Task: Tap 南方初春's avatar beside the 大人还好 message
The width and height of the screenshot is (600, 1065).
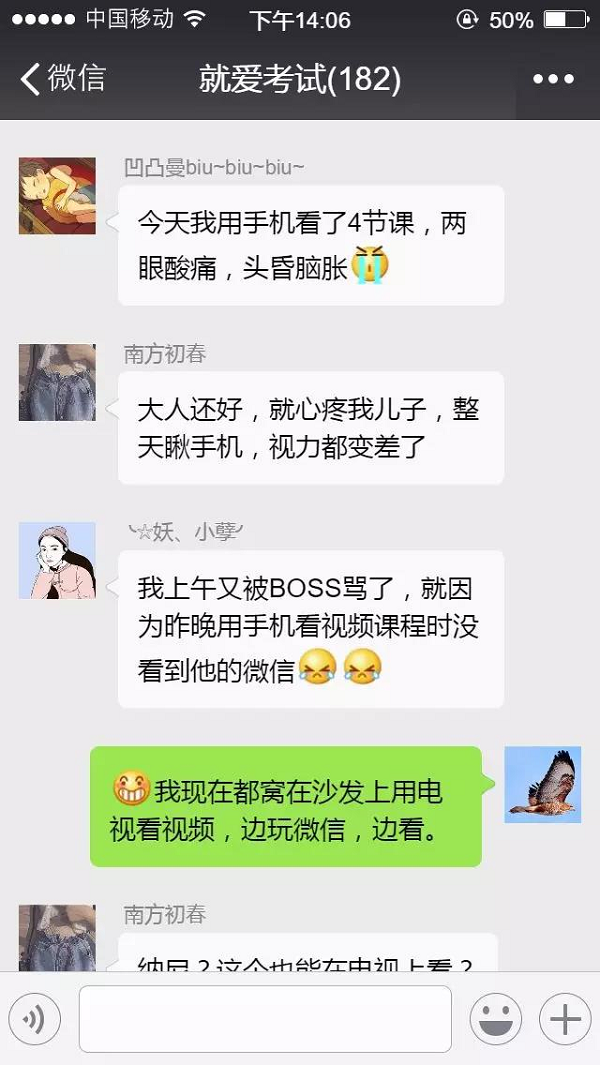Action: pos(57,382)
